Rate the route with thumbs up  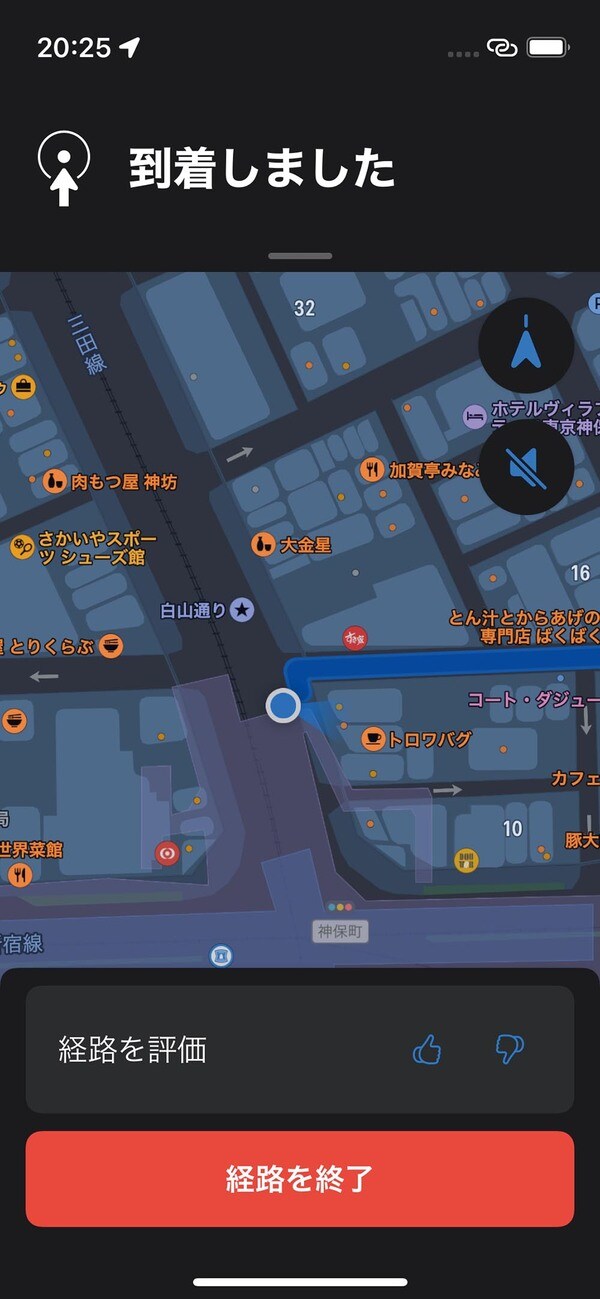click(x=427, y=1049)
